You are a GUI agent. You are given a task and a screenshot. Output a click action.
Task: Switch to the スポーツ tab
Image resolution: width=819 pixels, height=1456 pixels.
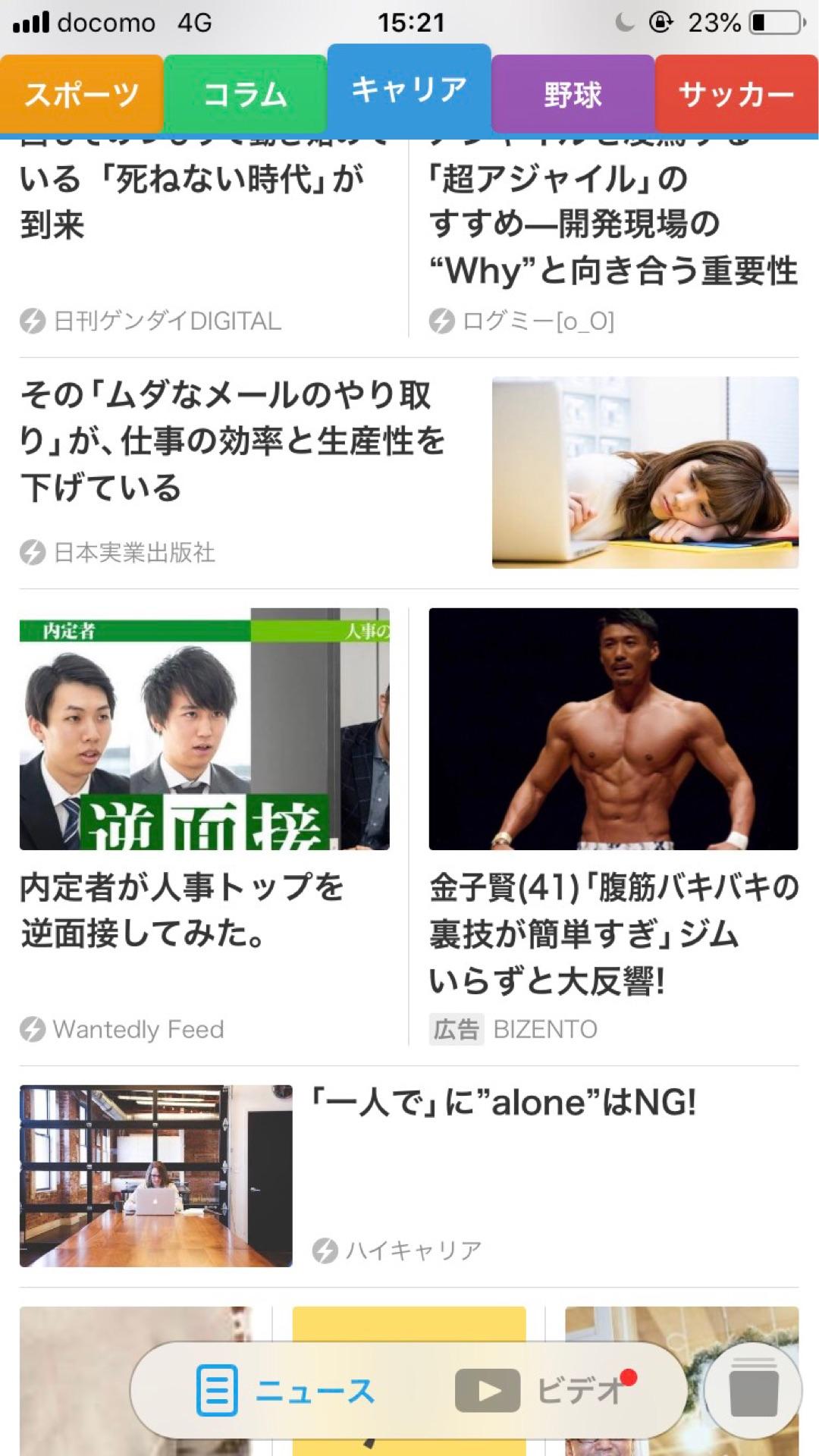click(x=82, y=95)
